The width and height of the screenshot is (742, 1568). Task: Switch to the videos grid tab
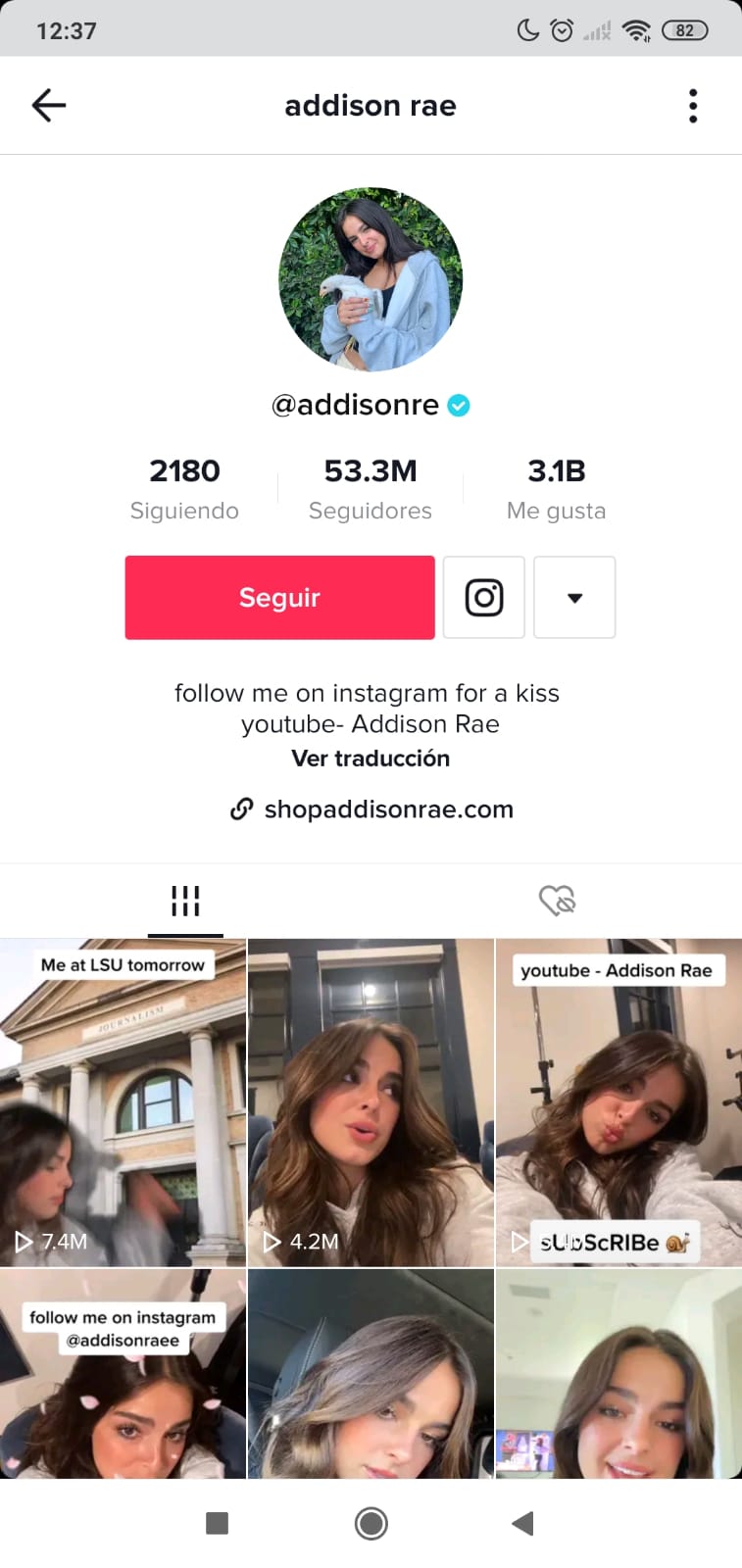185,901
